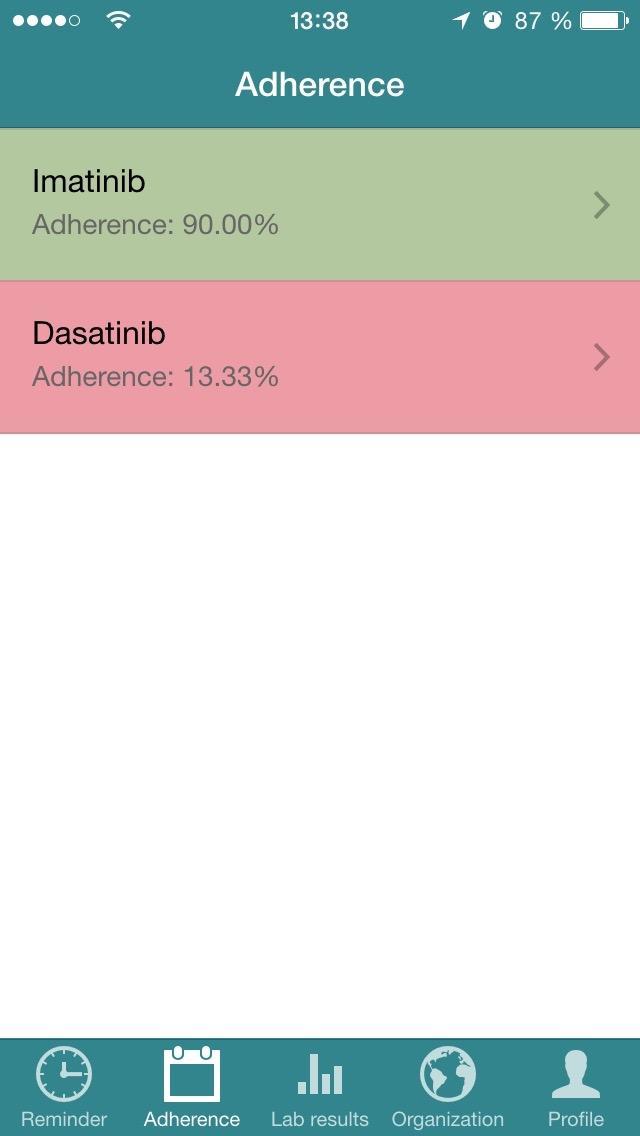
Task: Open the Organization tab
Action: (447, 1087)
